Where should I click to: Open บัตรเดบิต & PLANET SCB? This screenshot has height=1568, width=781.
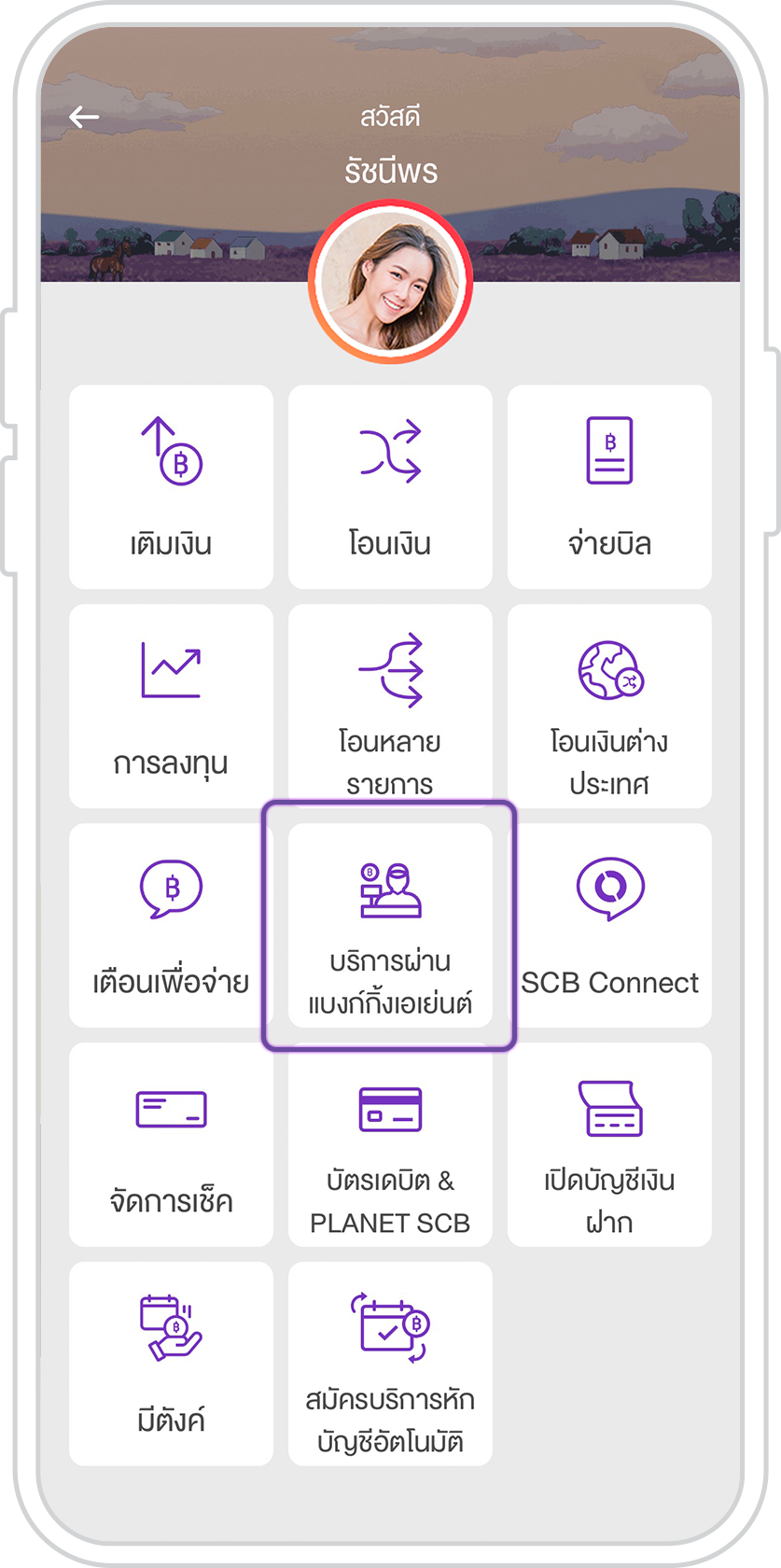pos(390,1144)
